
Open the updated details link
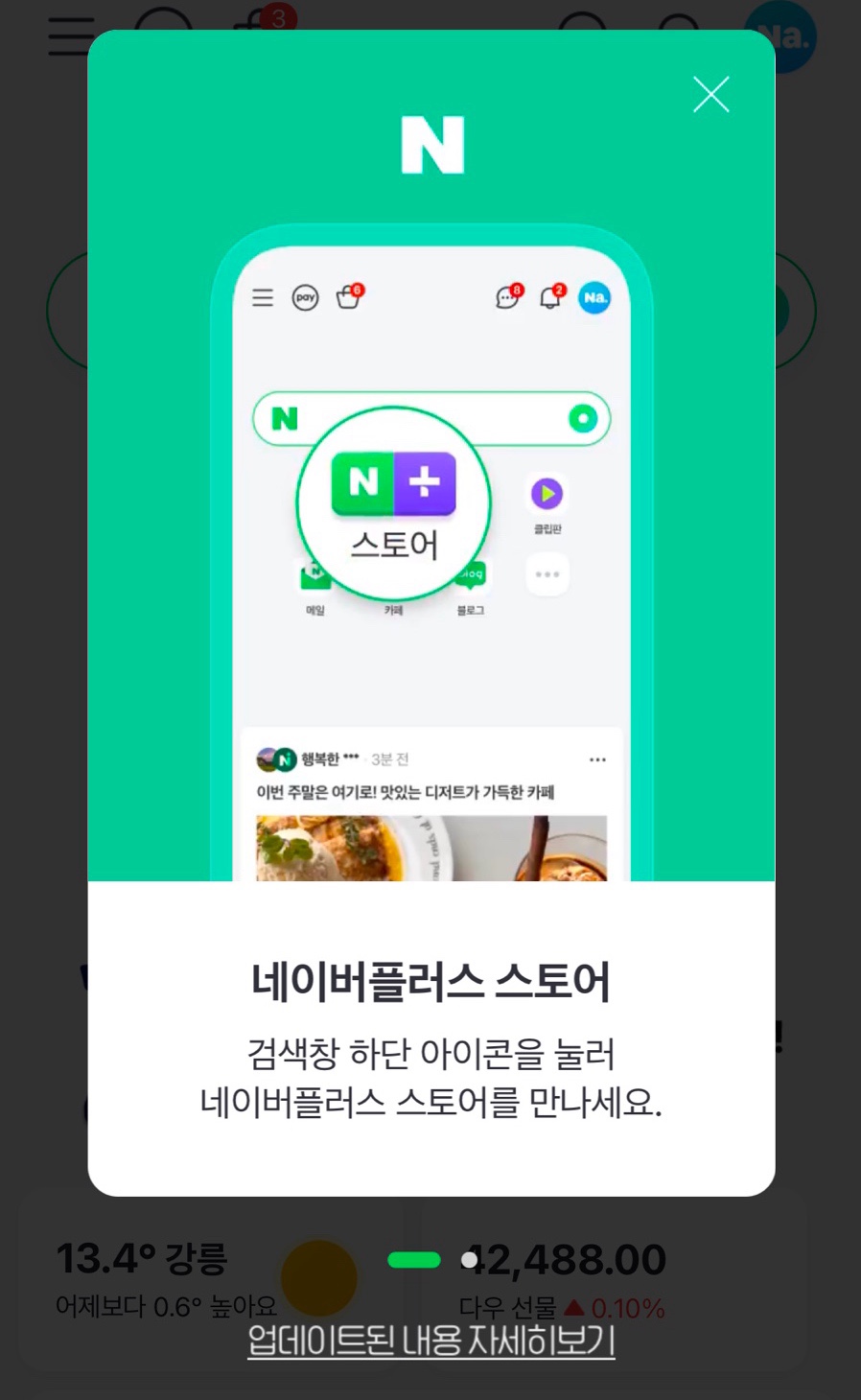click(x=431, y=1340)
